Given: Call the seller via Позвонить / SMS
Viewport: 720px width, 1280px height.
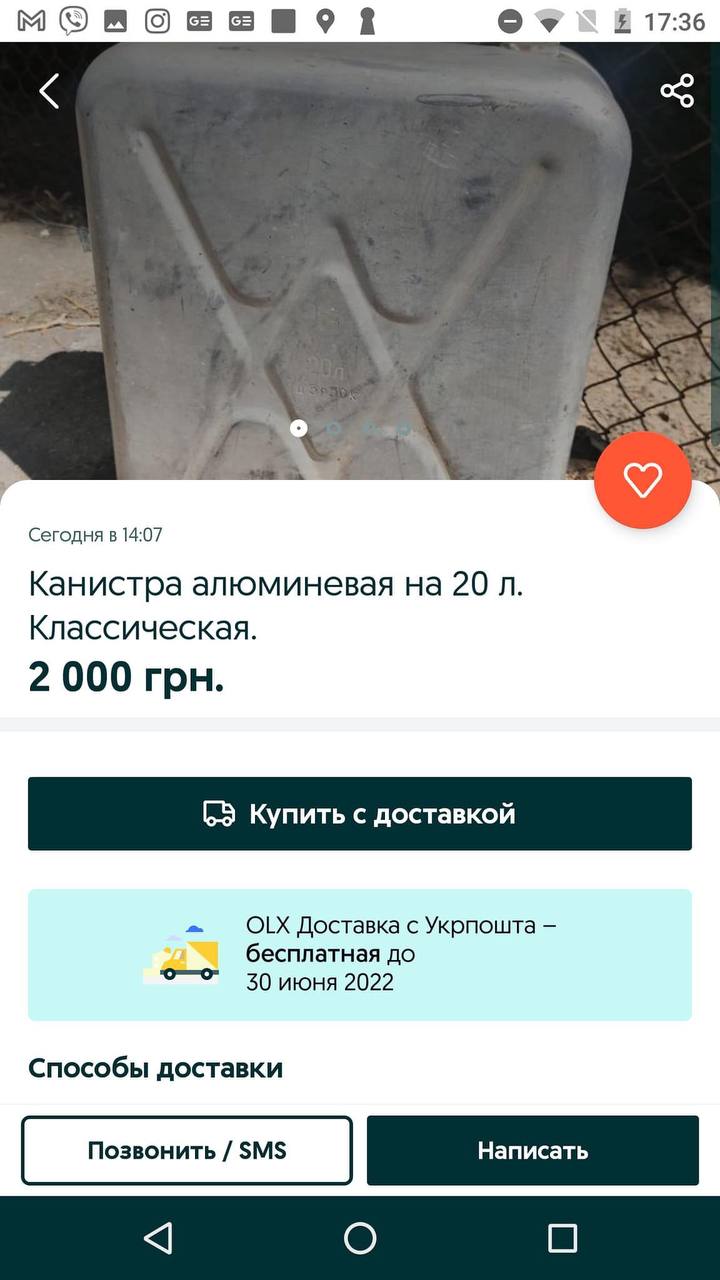Looking at the screenshot, I should (187, 1150).
